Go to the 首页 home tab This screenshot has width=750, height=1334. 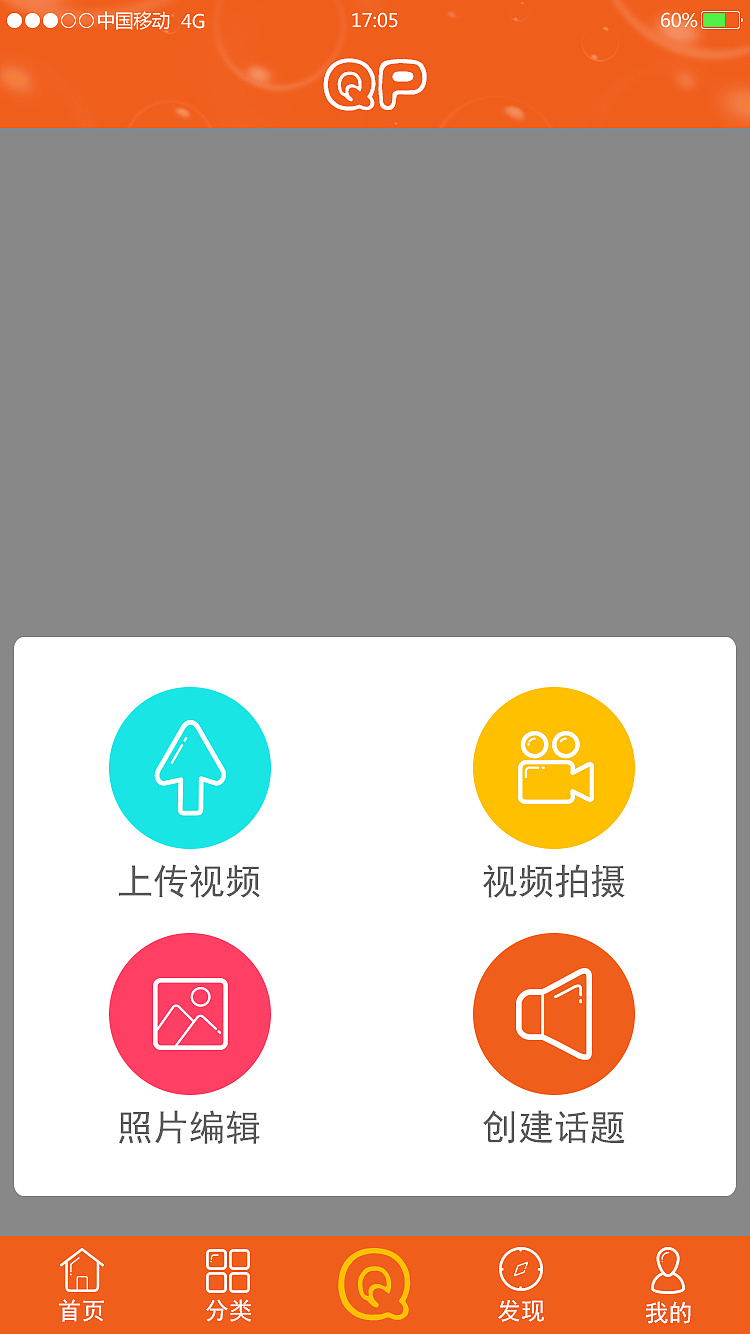pos(82,1285)
